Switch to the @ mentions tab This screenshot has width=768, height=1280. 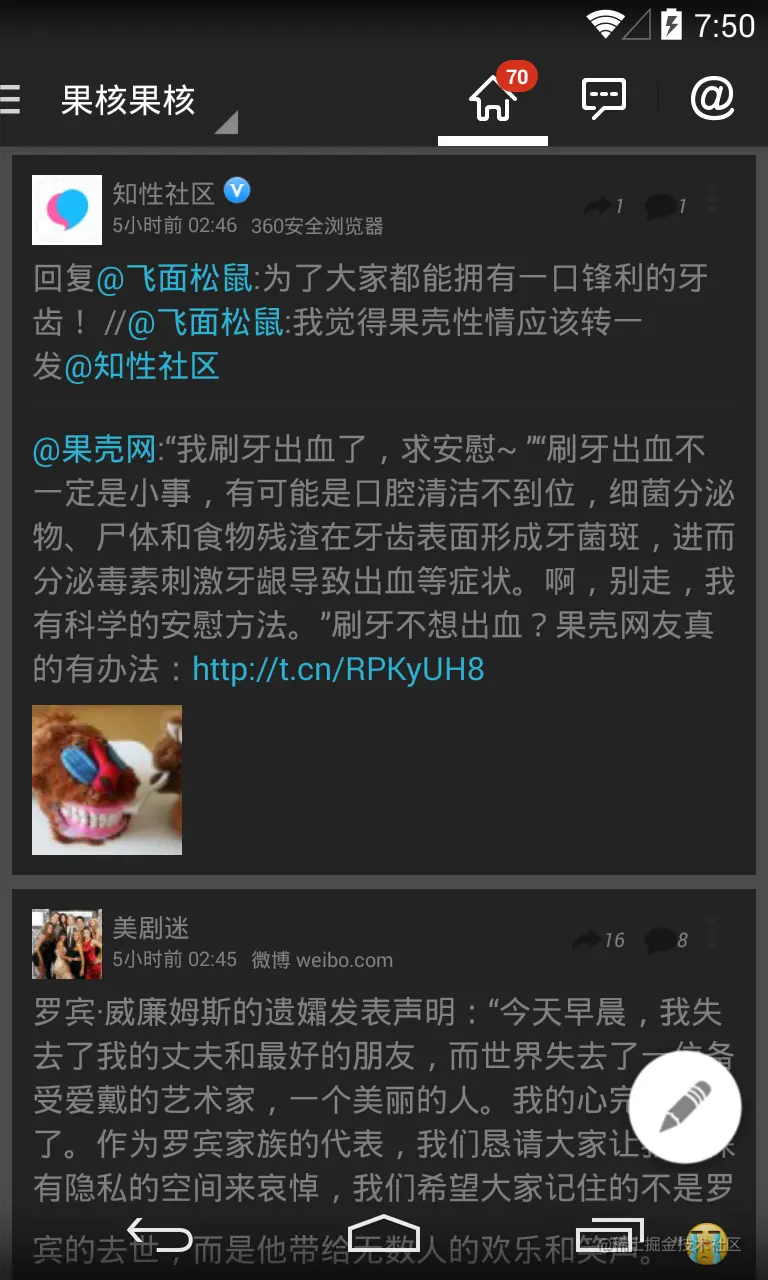pyautogui.click(x=712, y=99)
